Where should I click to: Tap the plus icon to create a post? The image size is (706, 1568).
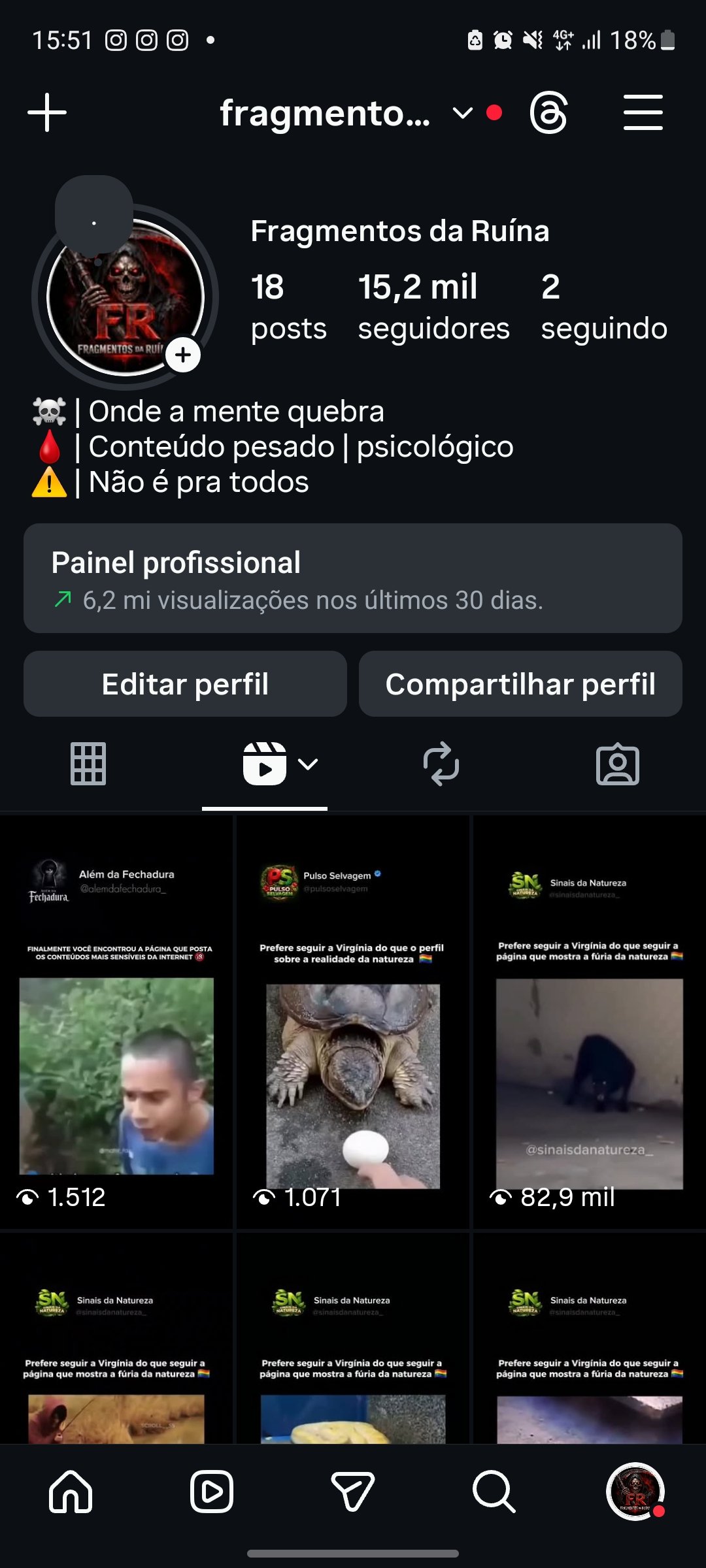(x=47, y=112)
